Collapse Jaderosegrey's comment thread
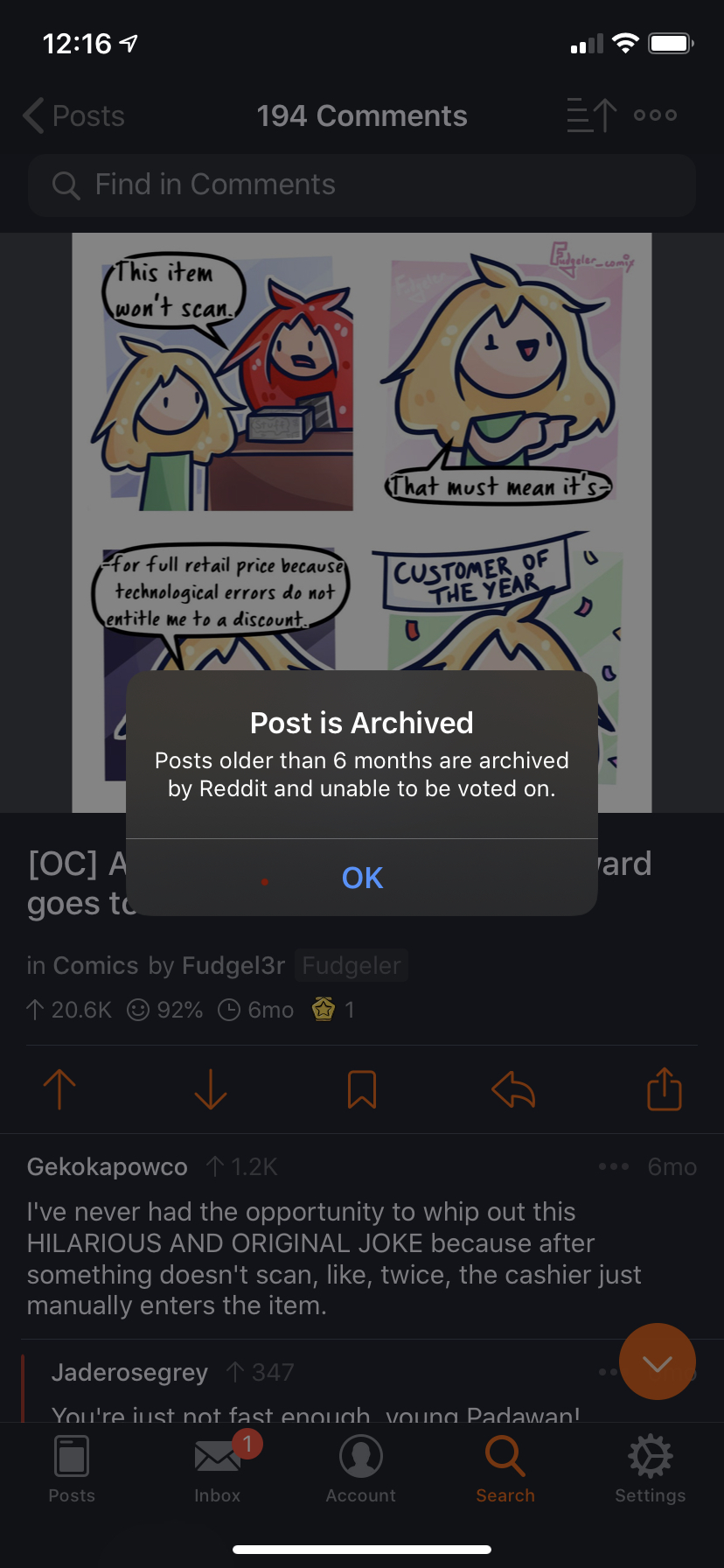The image size is (724, 1568). coord(129,1371)
